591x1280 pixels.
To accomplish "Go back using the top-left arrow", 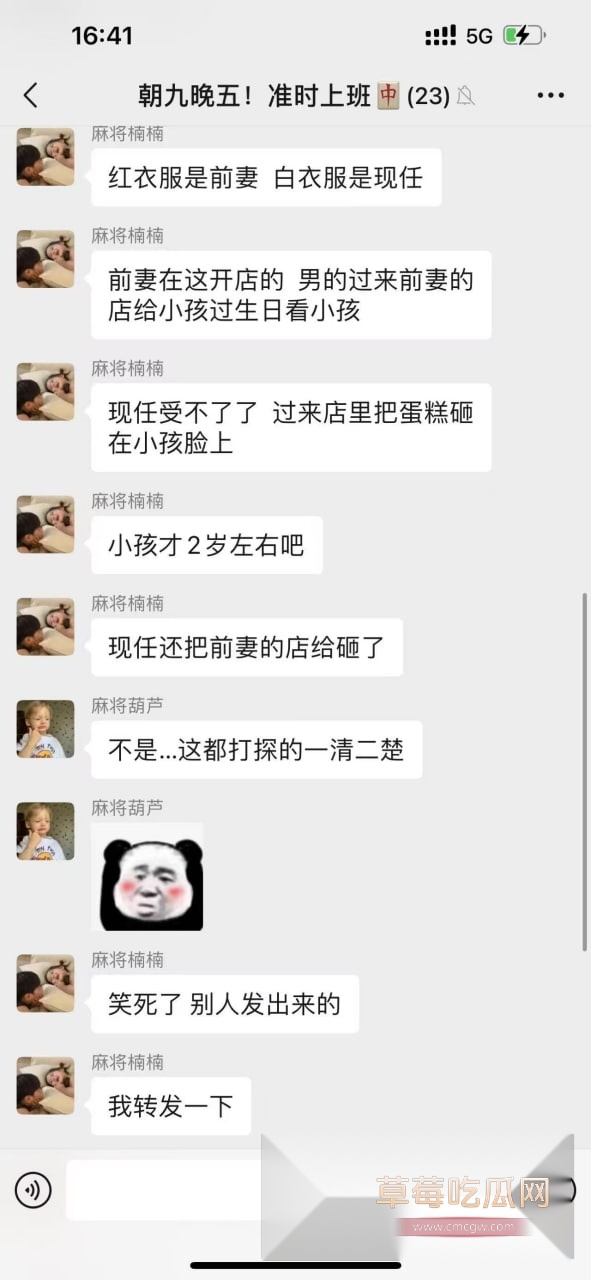I will (30, 96).
